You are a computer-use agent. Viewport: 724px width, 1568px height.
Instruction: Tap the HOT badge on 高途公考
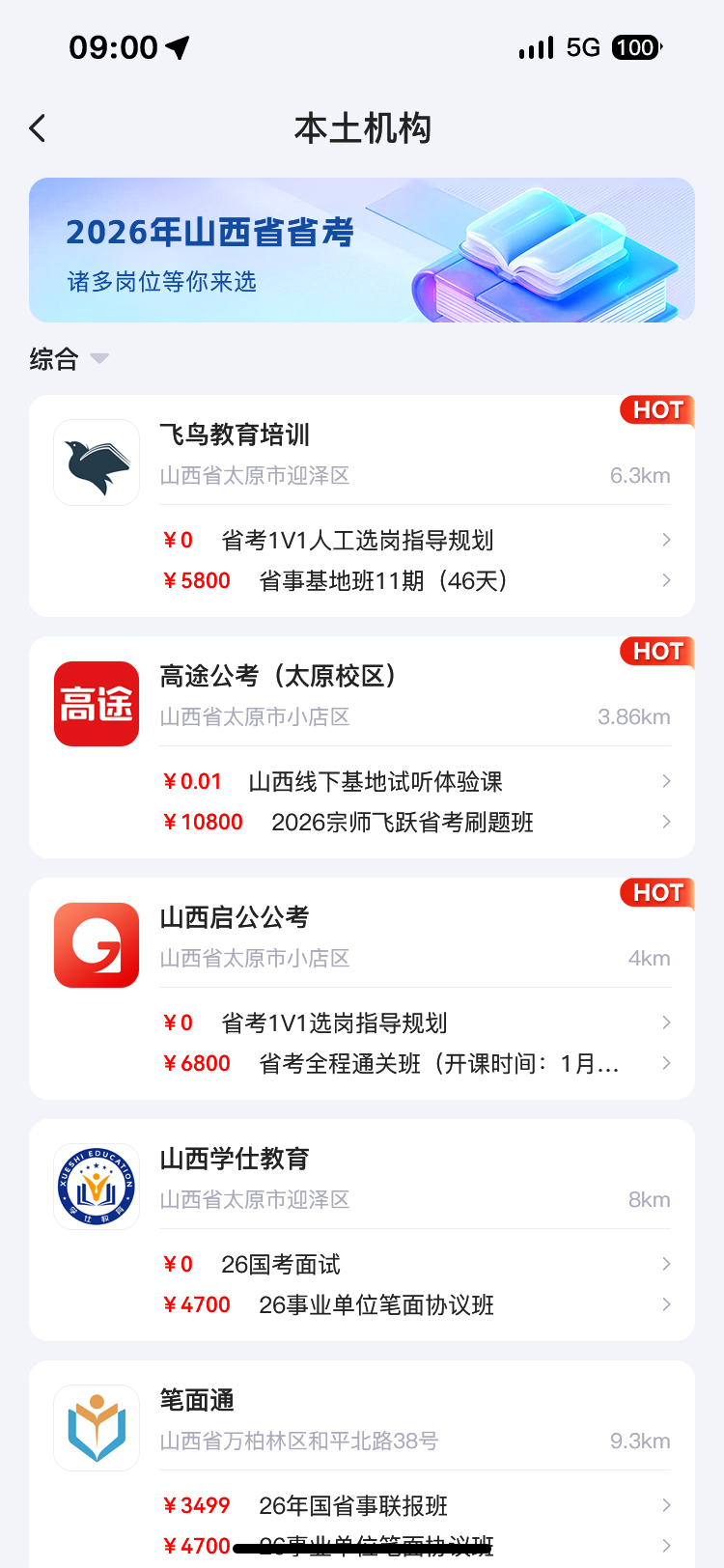point(655,652)
